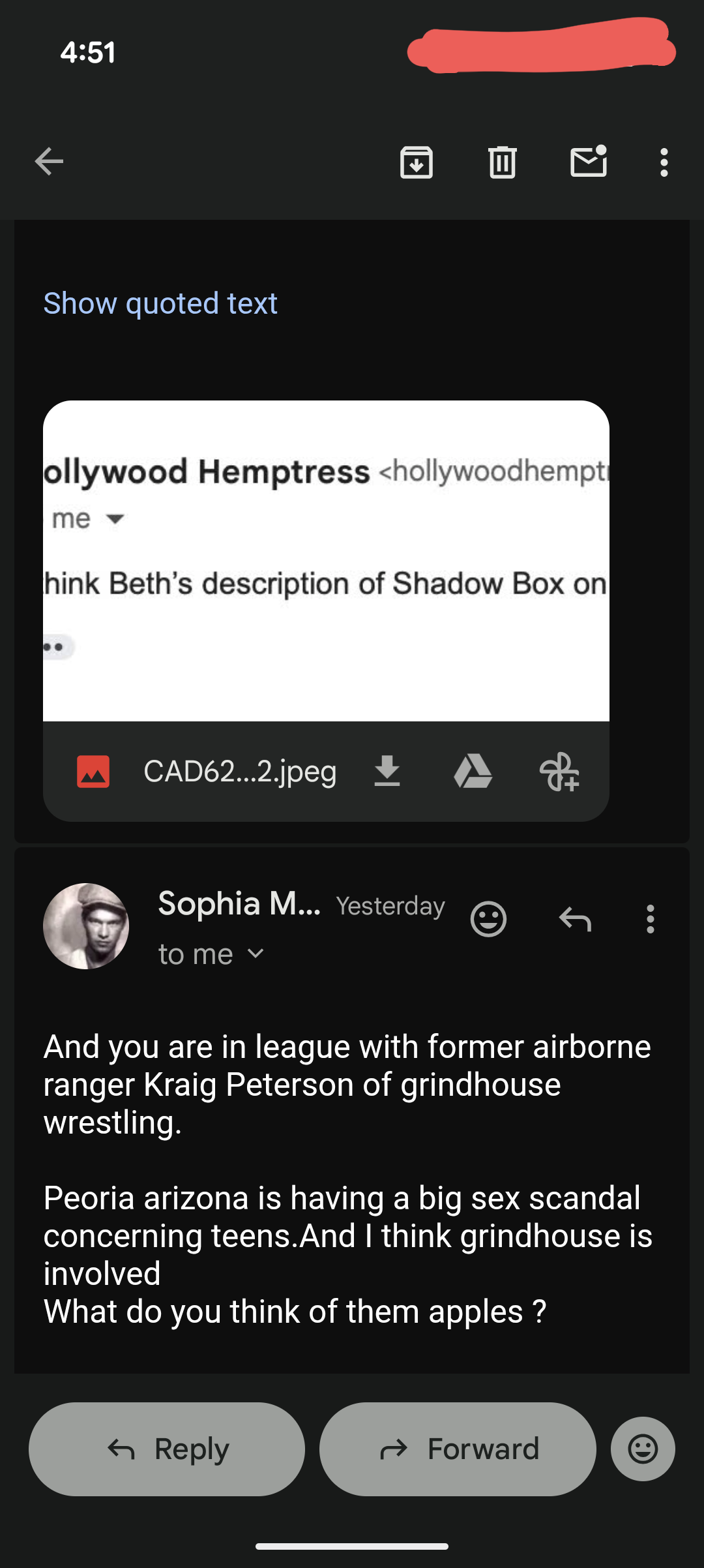Open Sophia M's profile picture
This screenshot has width=704, height=1568.
click(x=86, y=926)
